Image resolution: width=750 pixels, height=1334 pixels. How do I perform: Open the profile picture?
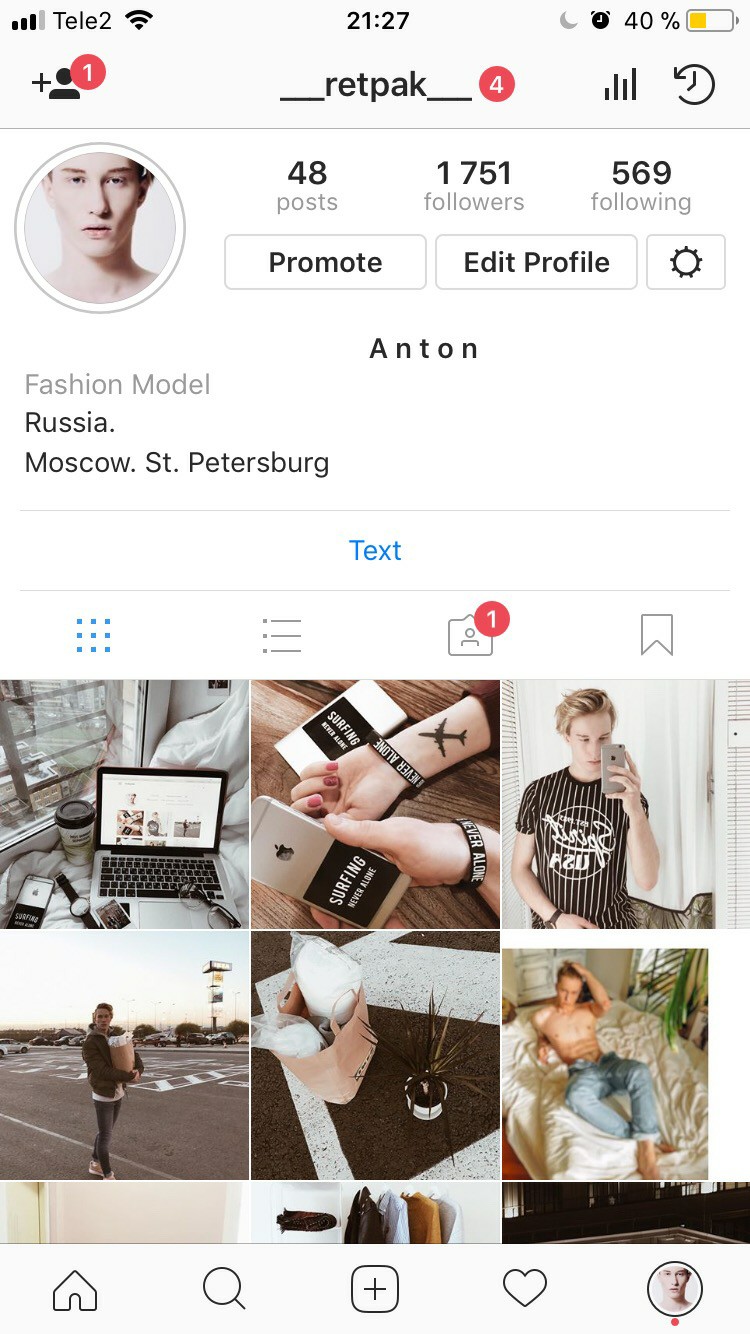tap(100, 228)
